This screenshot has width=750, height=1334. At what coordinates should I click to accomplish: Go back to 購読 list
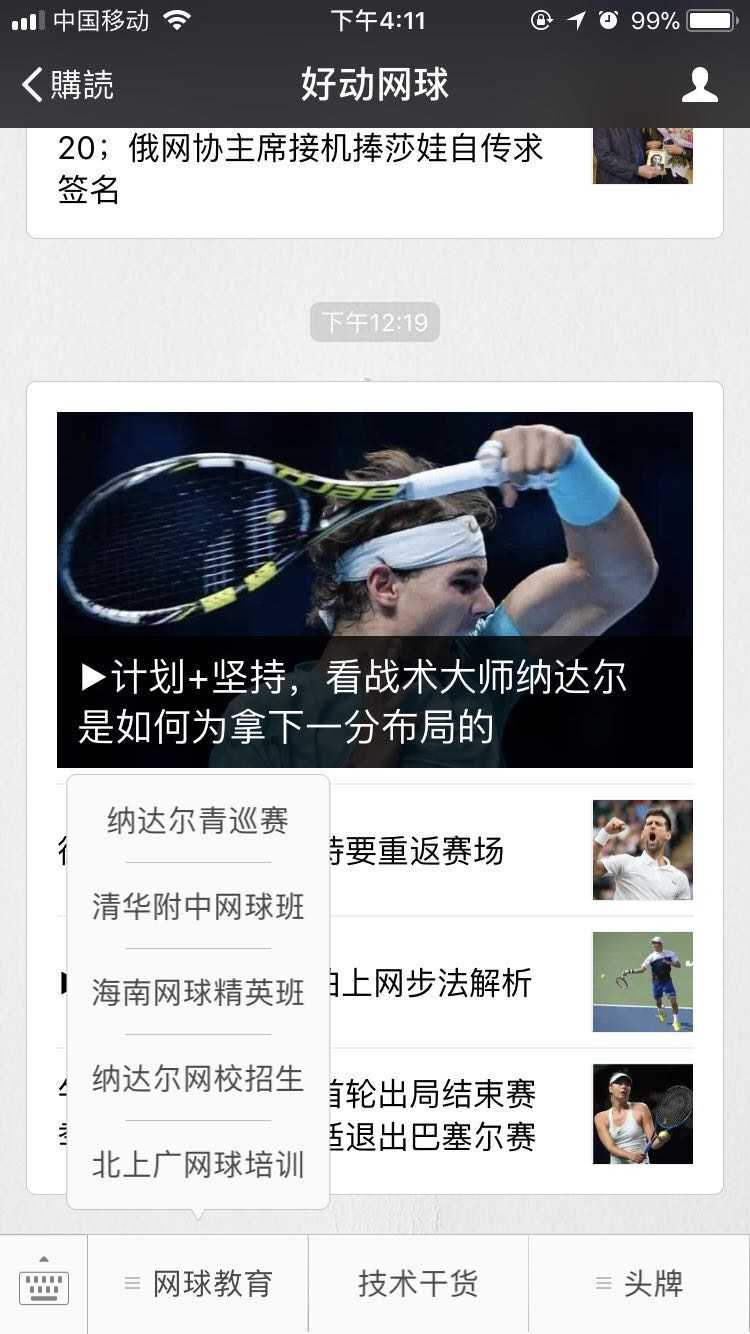(x=68, y=85)
